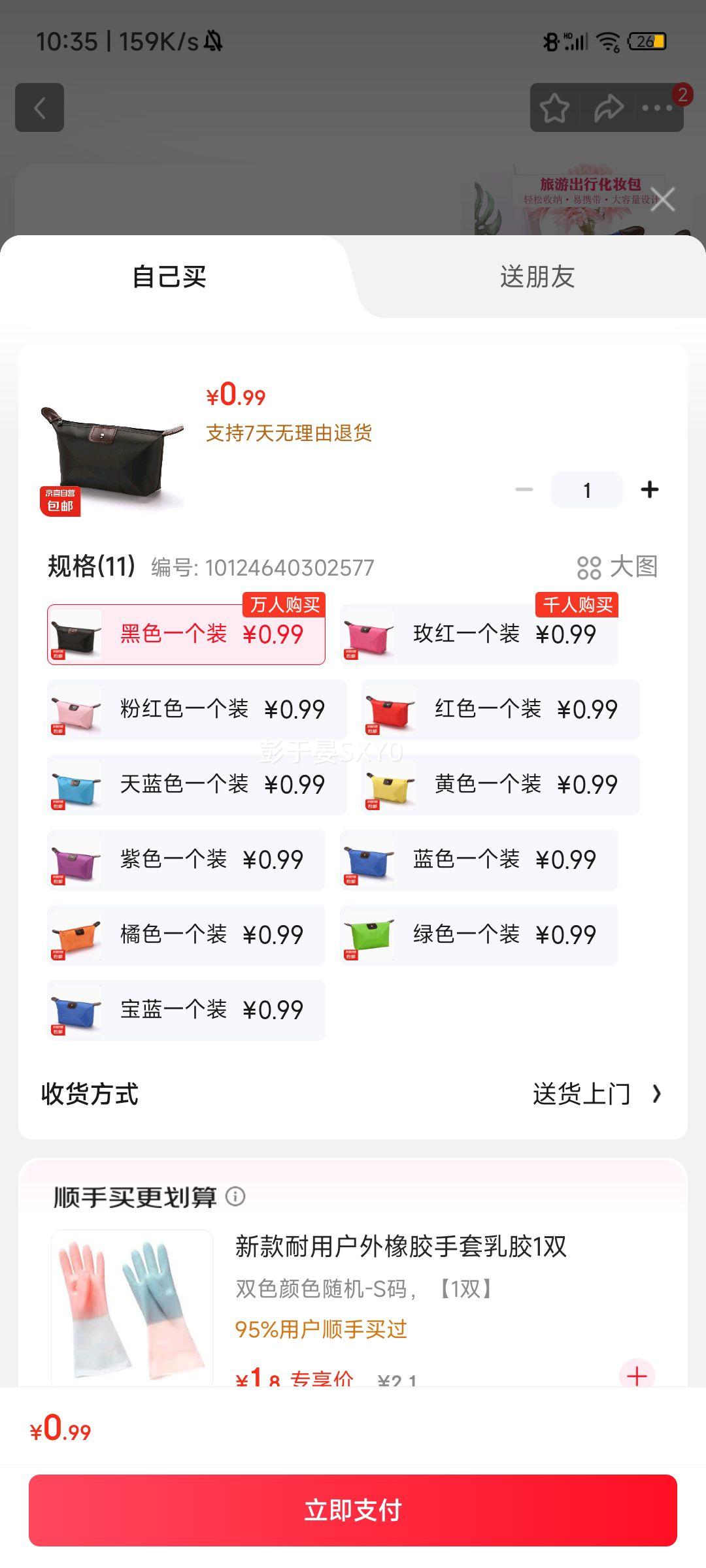The width and height of the screenshot is (706, 1568).
Task: Select the 绿色一个装 option
Action: (479, 935)
